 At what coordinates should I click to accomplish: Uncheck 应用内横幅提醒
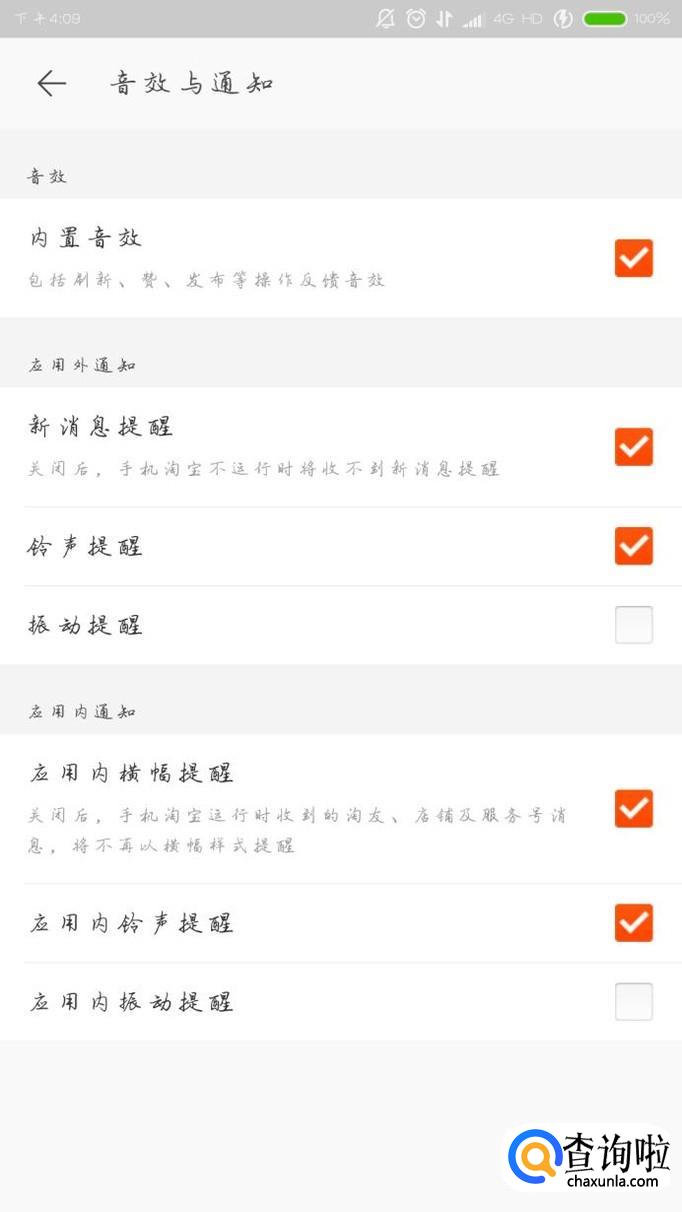pyautogui.click(x=633, y=808)
